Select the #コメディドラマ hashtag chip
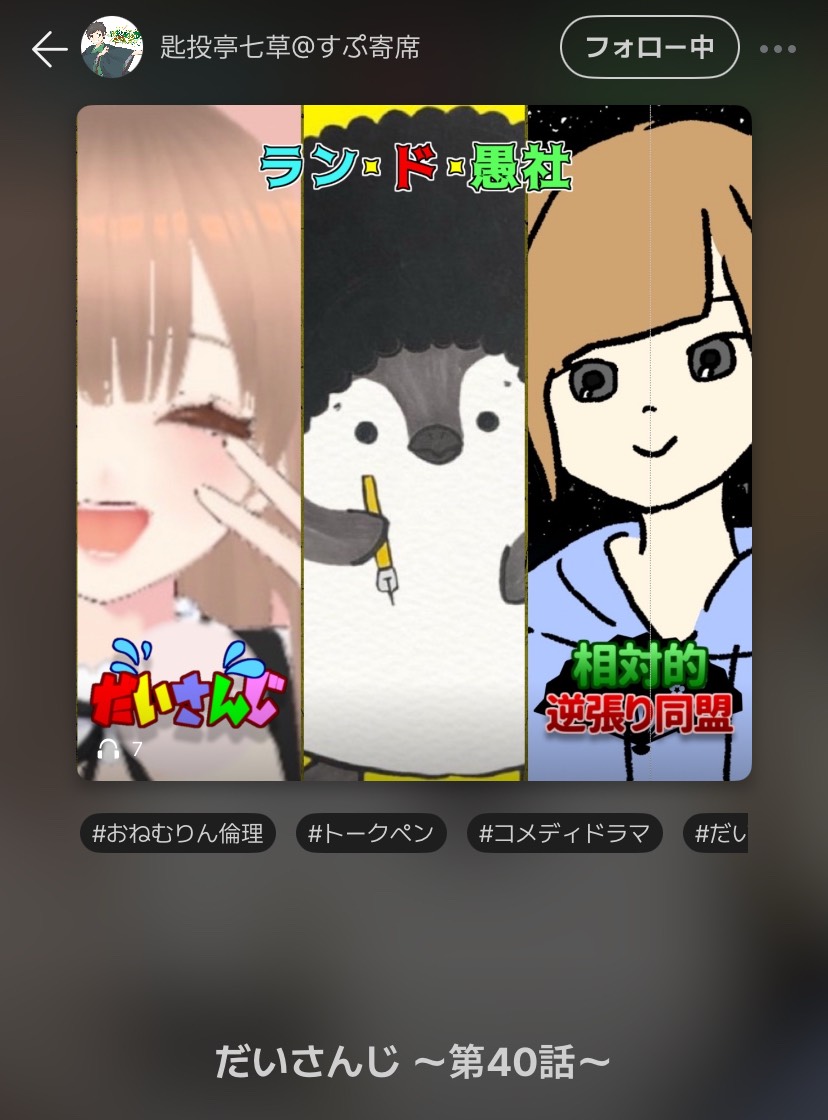Screen dimensions: 828x1120 pyautogui.click(x=565, y=833)
